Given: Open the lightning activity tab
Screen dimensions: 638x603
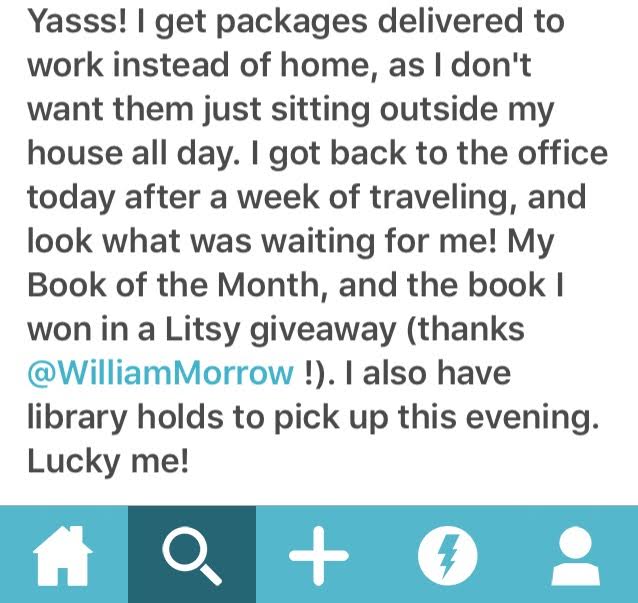Looking at the screenshot, I should tap(447, 555).
